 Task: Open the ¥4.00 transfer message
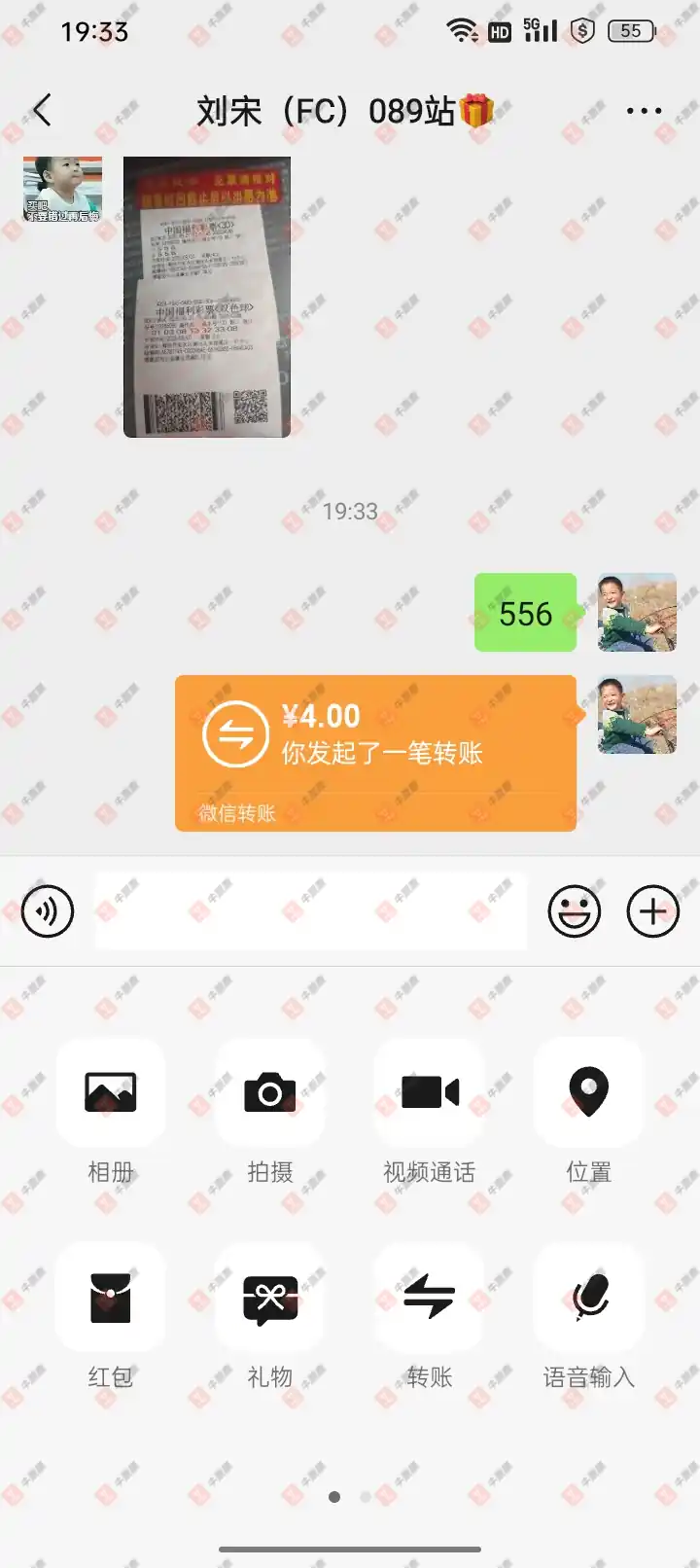(x=375, y=753)
